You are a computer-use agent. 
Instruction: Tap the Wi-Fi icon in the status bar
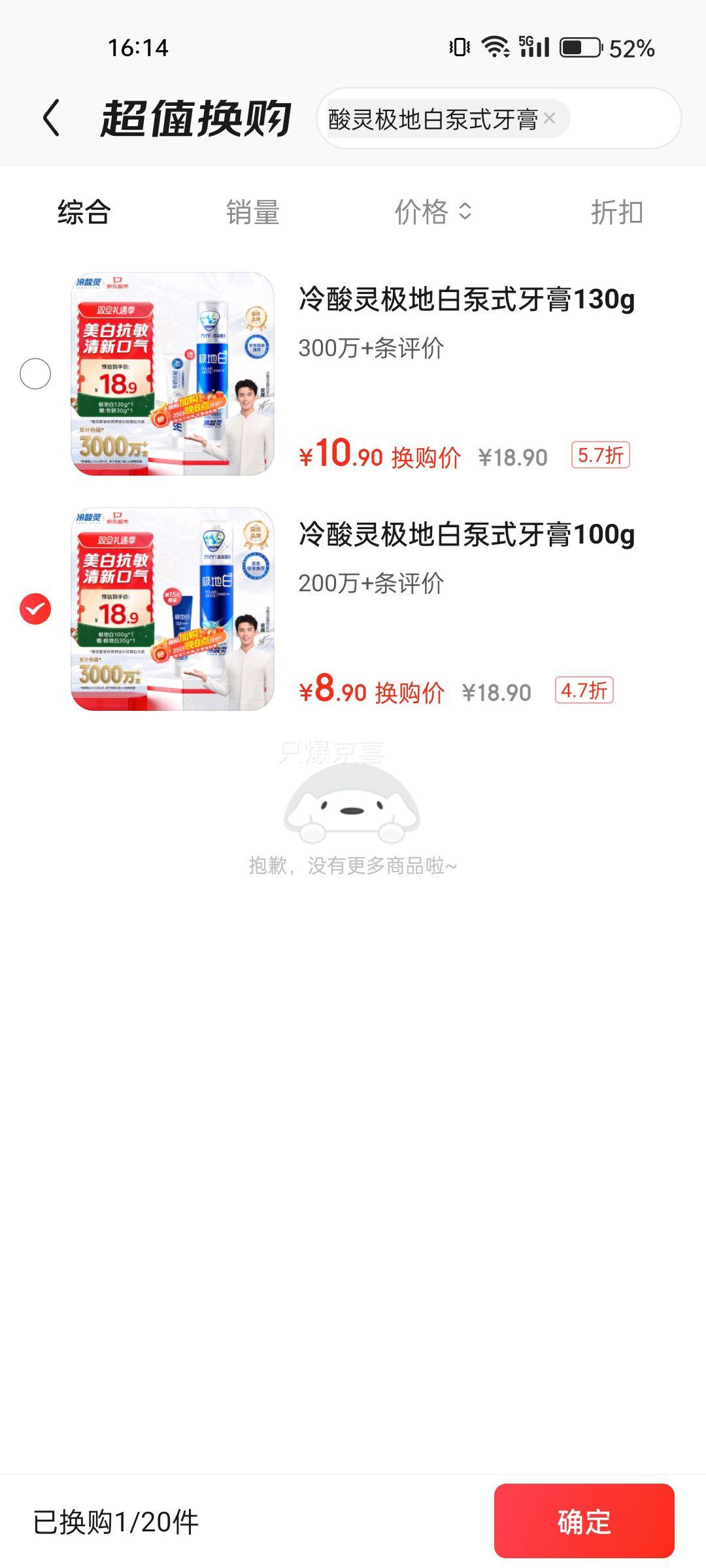(x=496, y=46)
